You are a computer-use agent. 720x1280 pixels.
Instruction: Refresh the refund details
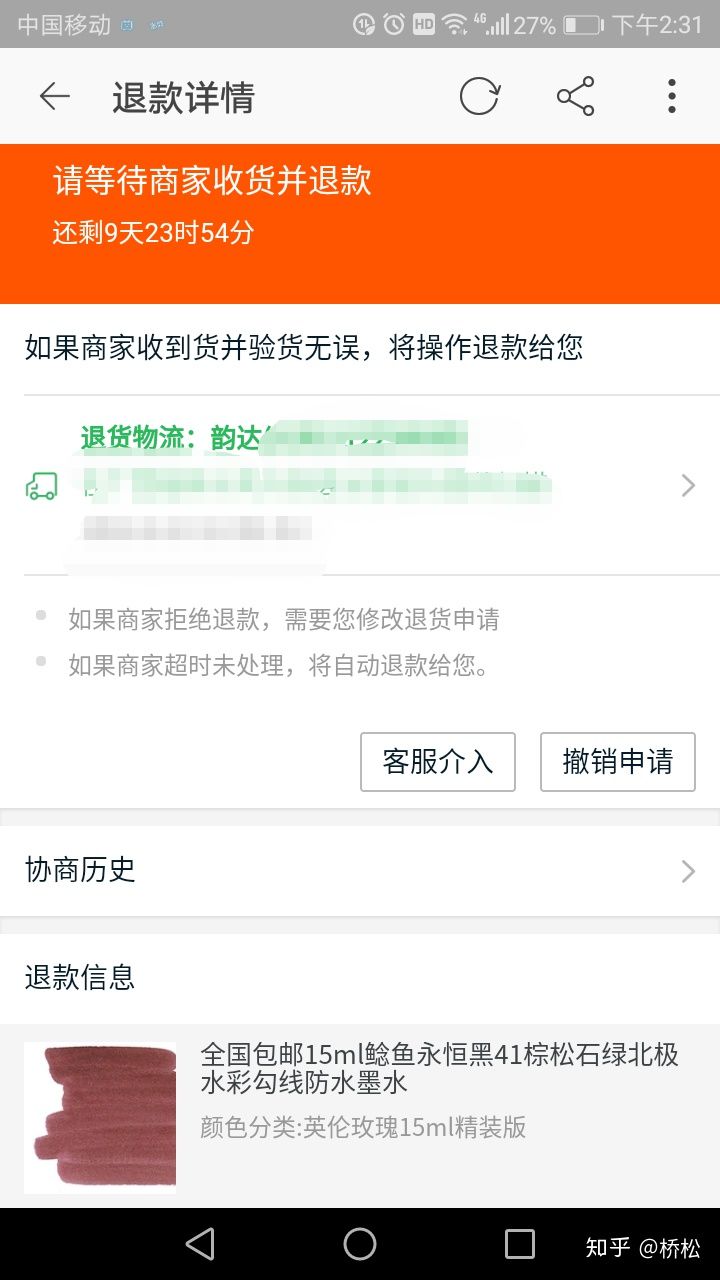pos(479,97)
